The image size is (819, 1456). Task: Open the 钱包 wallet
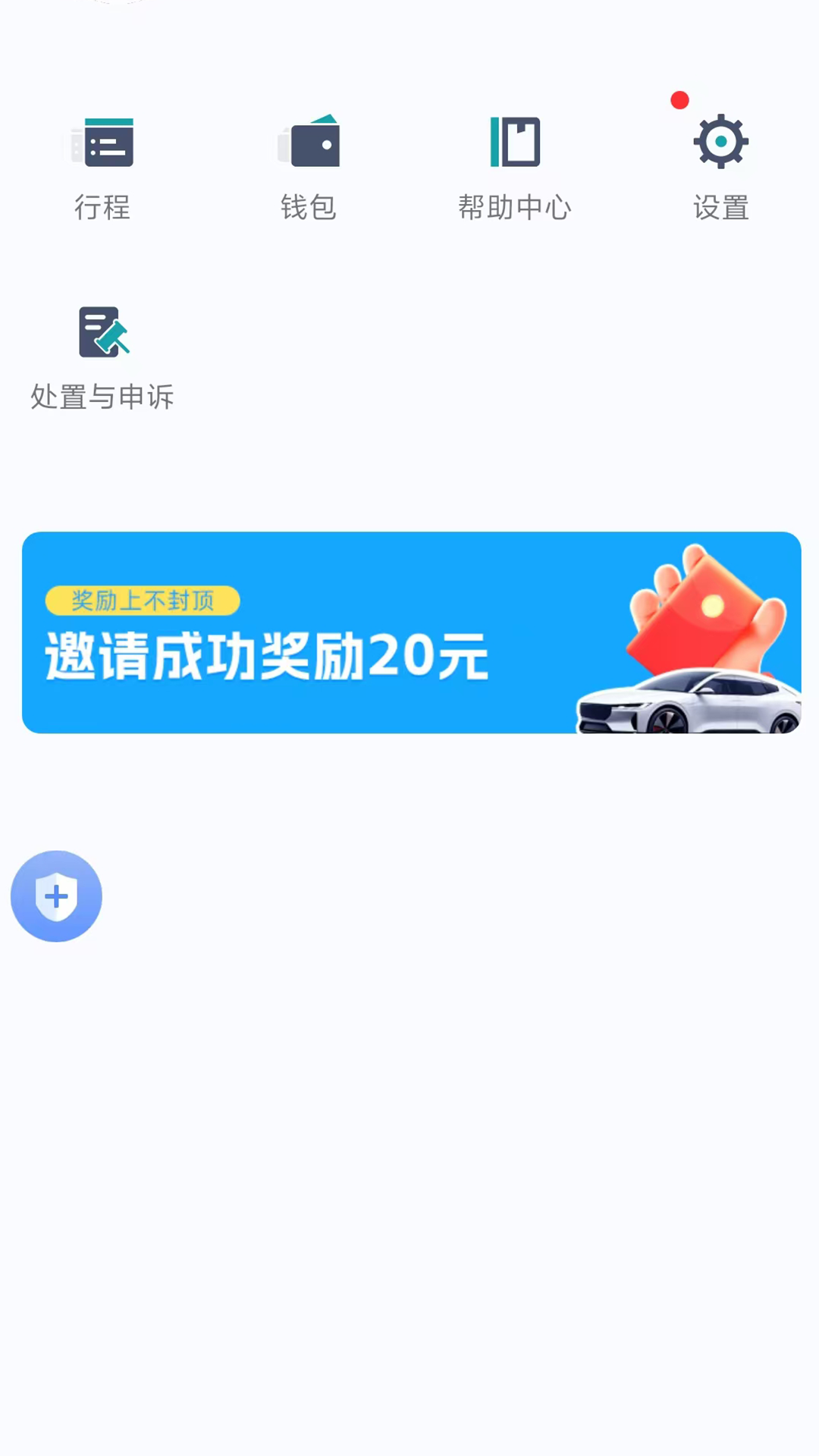pyautogui.click(x=309, y=168)
